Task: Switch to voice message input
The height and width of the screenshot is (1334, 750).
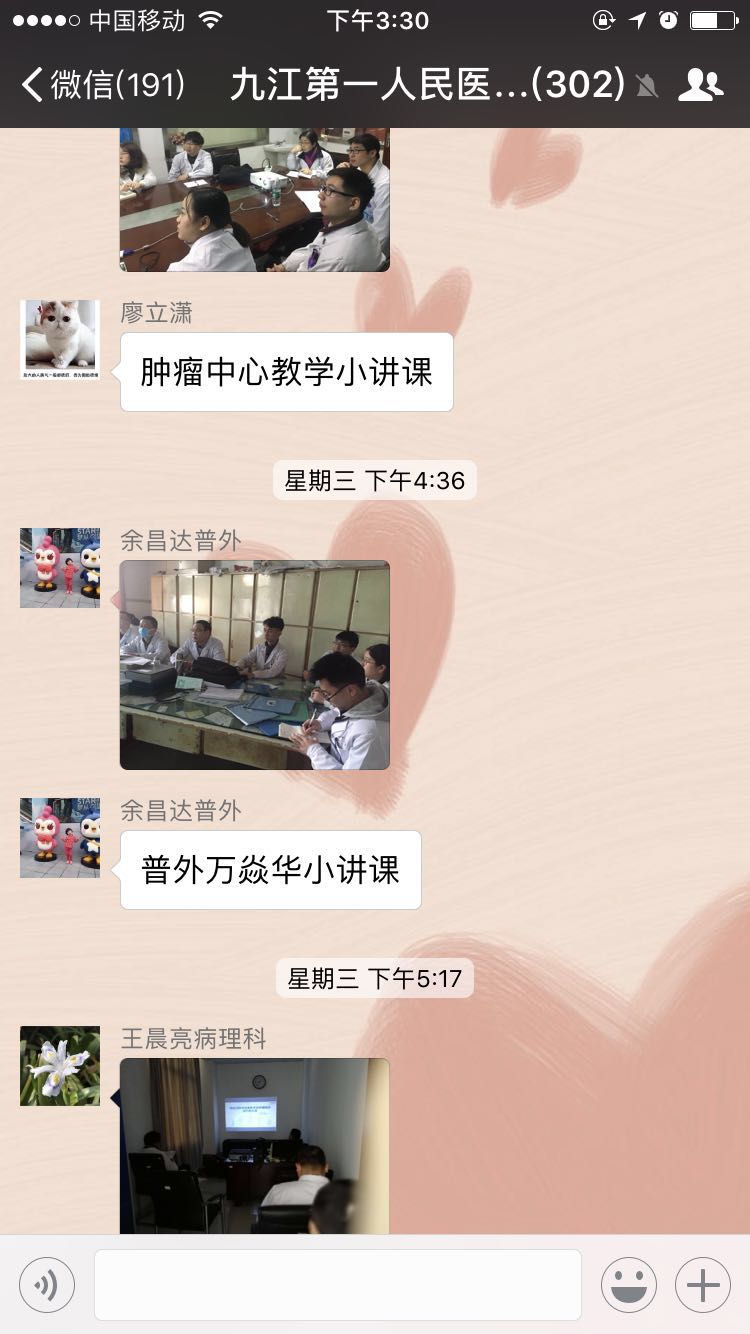Action: coord(47,1285)
